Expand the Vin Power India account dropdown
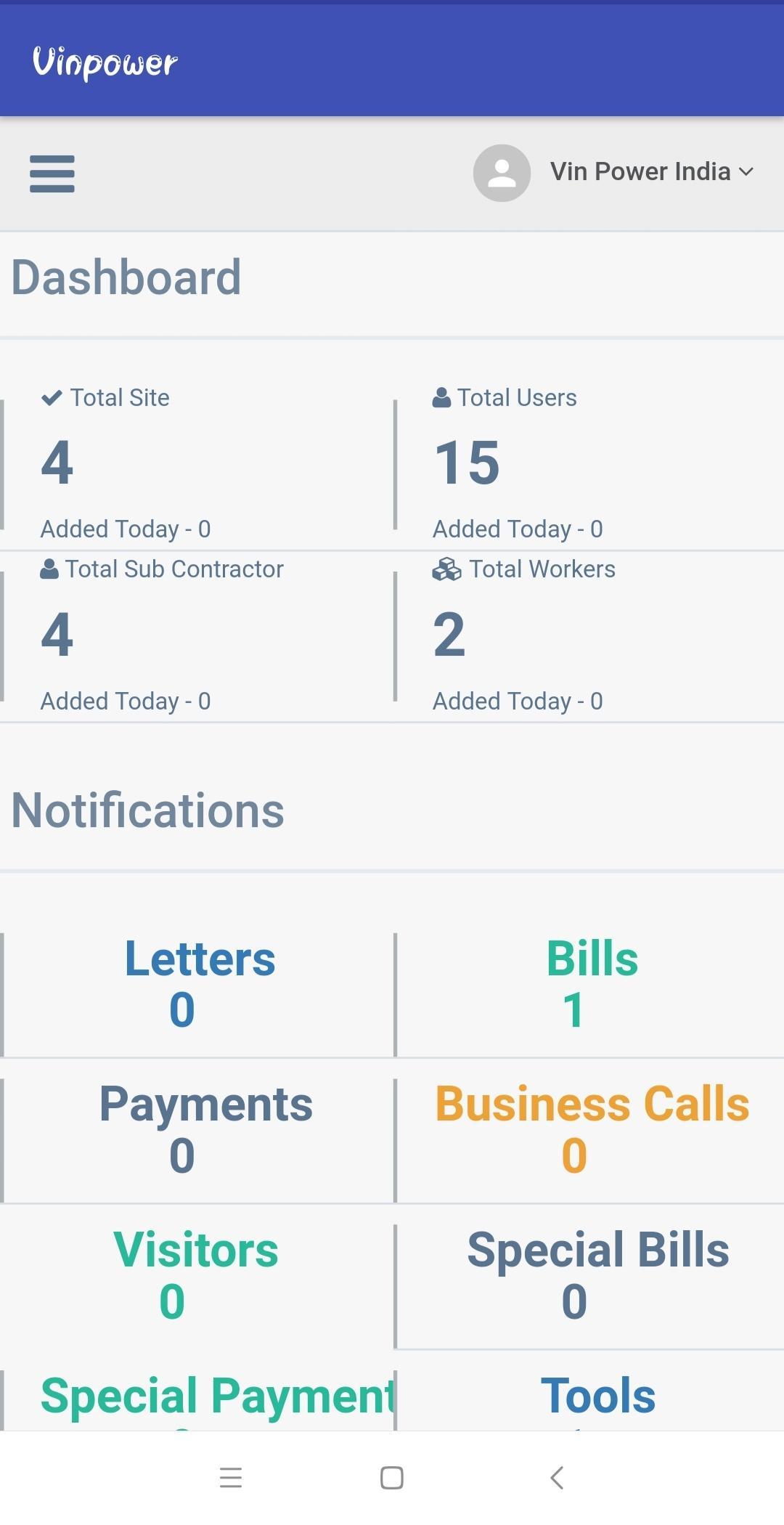 click(614, 172)
